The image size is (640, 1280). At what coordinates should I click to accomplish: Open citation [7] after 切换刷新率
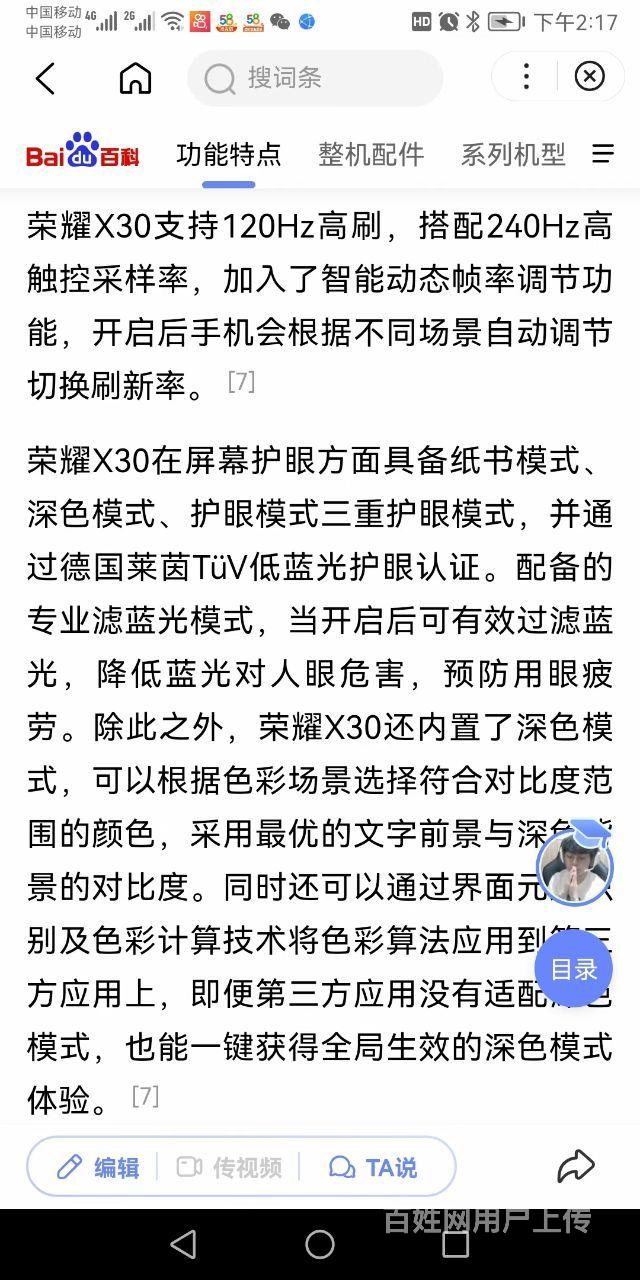241,381
